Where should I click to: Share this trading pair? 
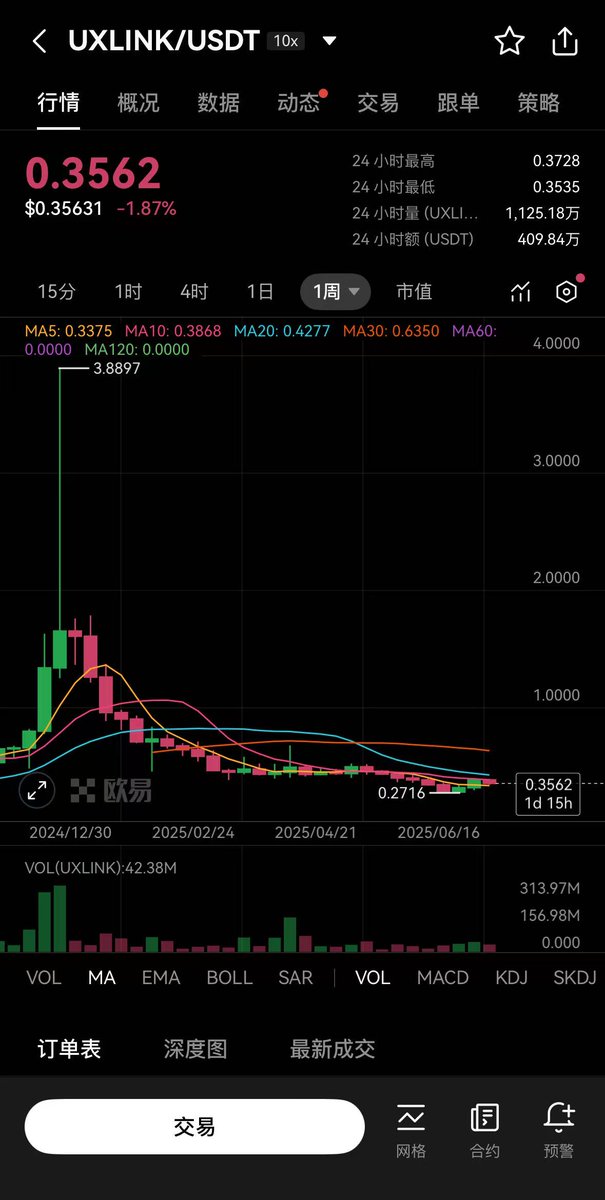[x=565, y=41]
